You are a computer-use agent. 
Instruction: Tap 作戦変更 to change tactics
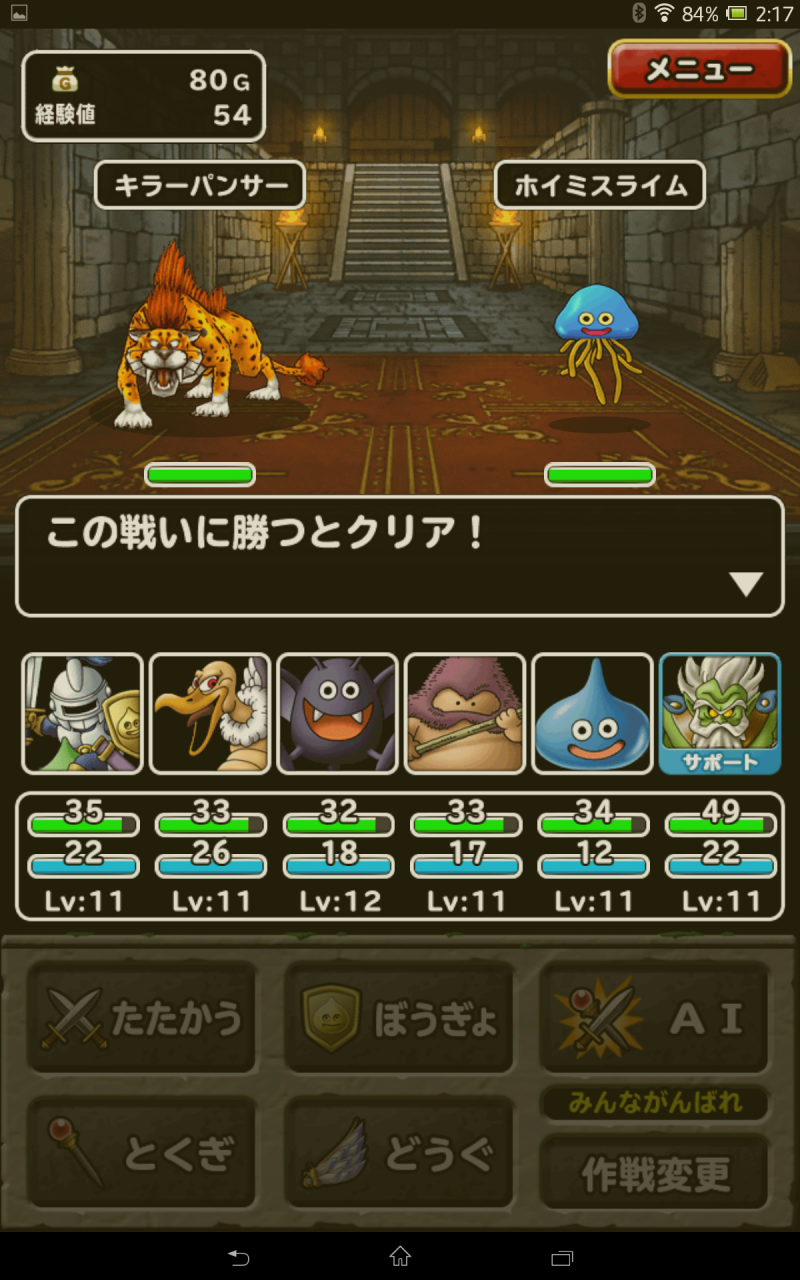coord(655,1172)
